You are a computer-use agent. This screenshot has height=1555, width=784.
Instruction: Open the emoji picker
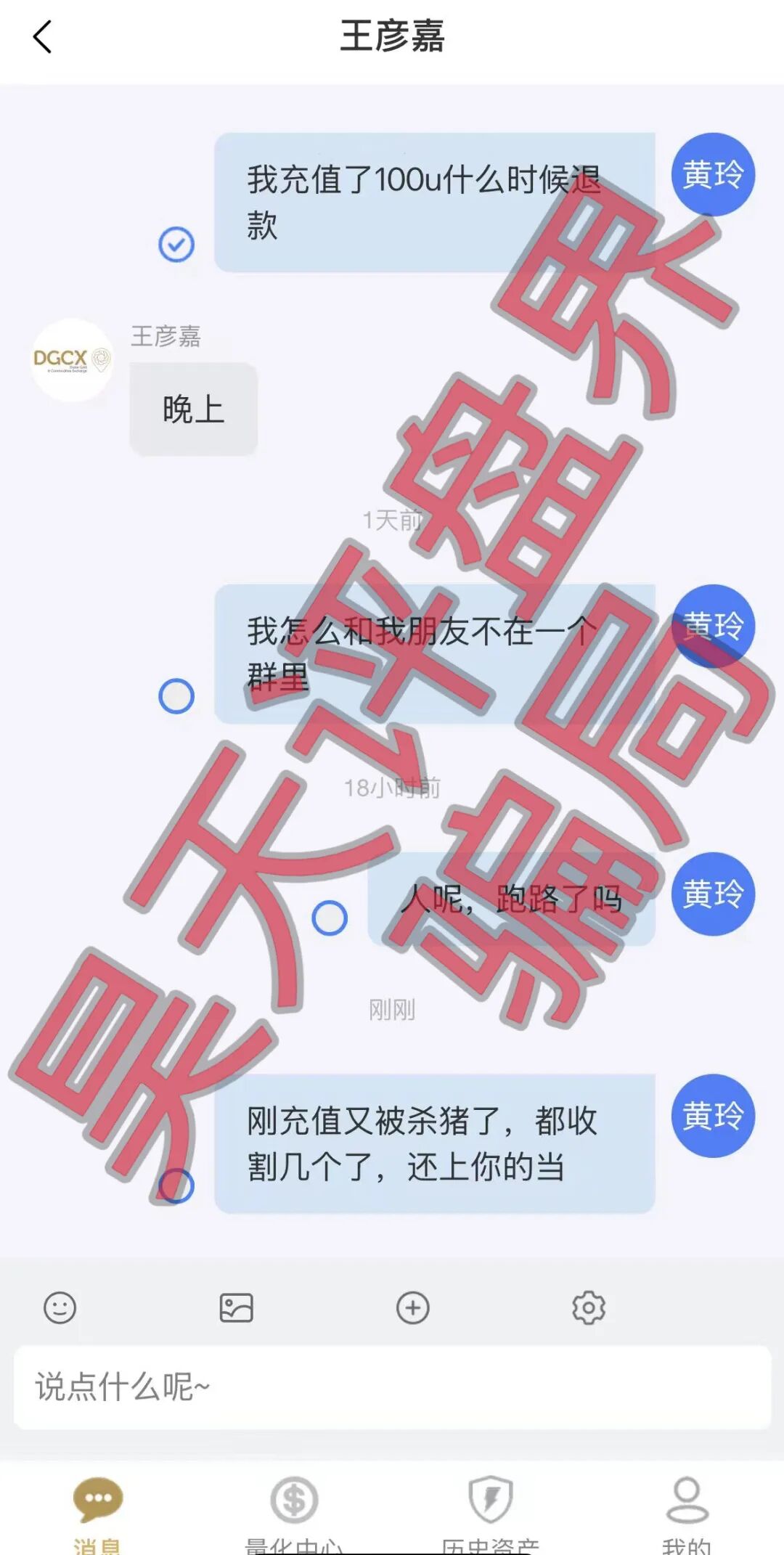coord(60,1308)
